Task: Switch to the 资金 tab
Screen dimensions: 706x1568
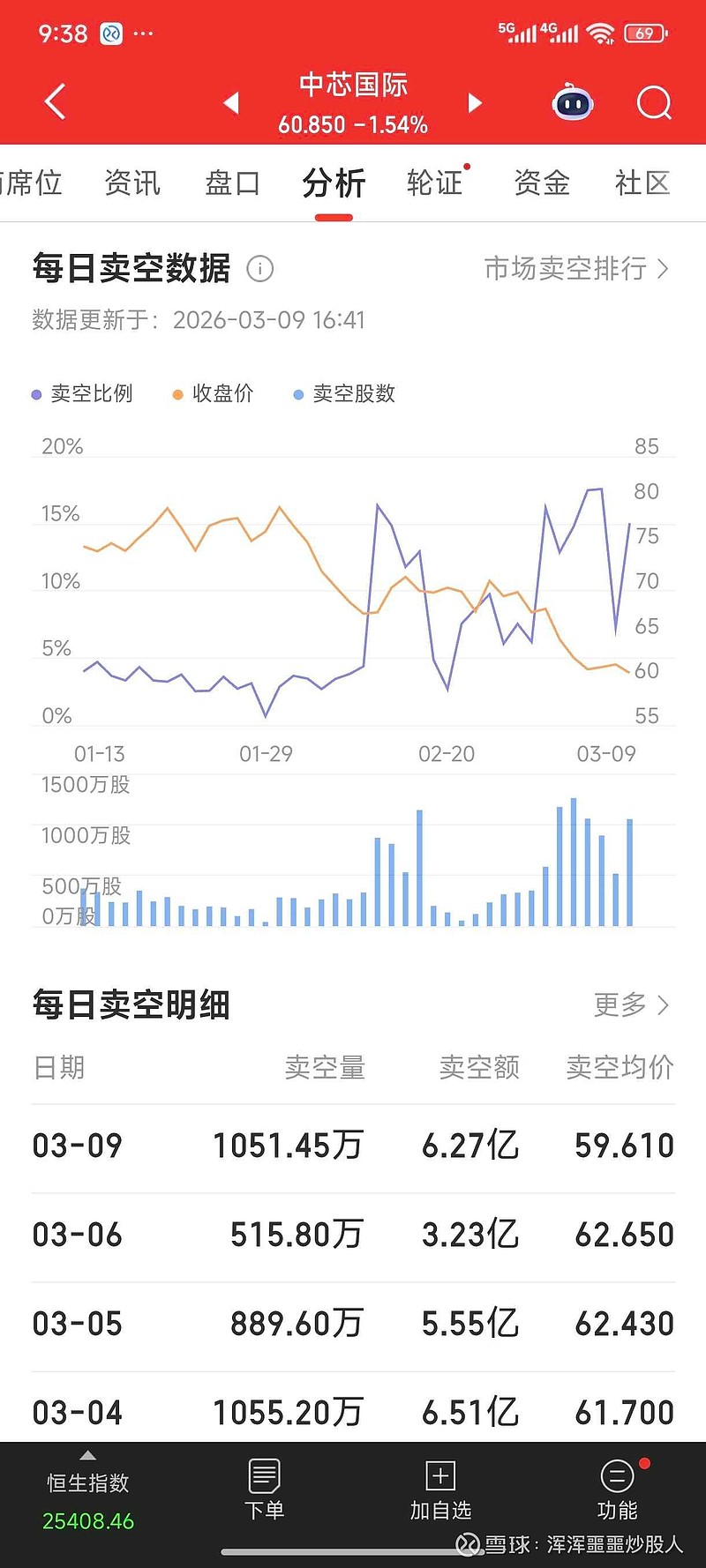Action: tap(541, 183)
